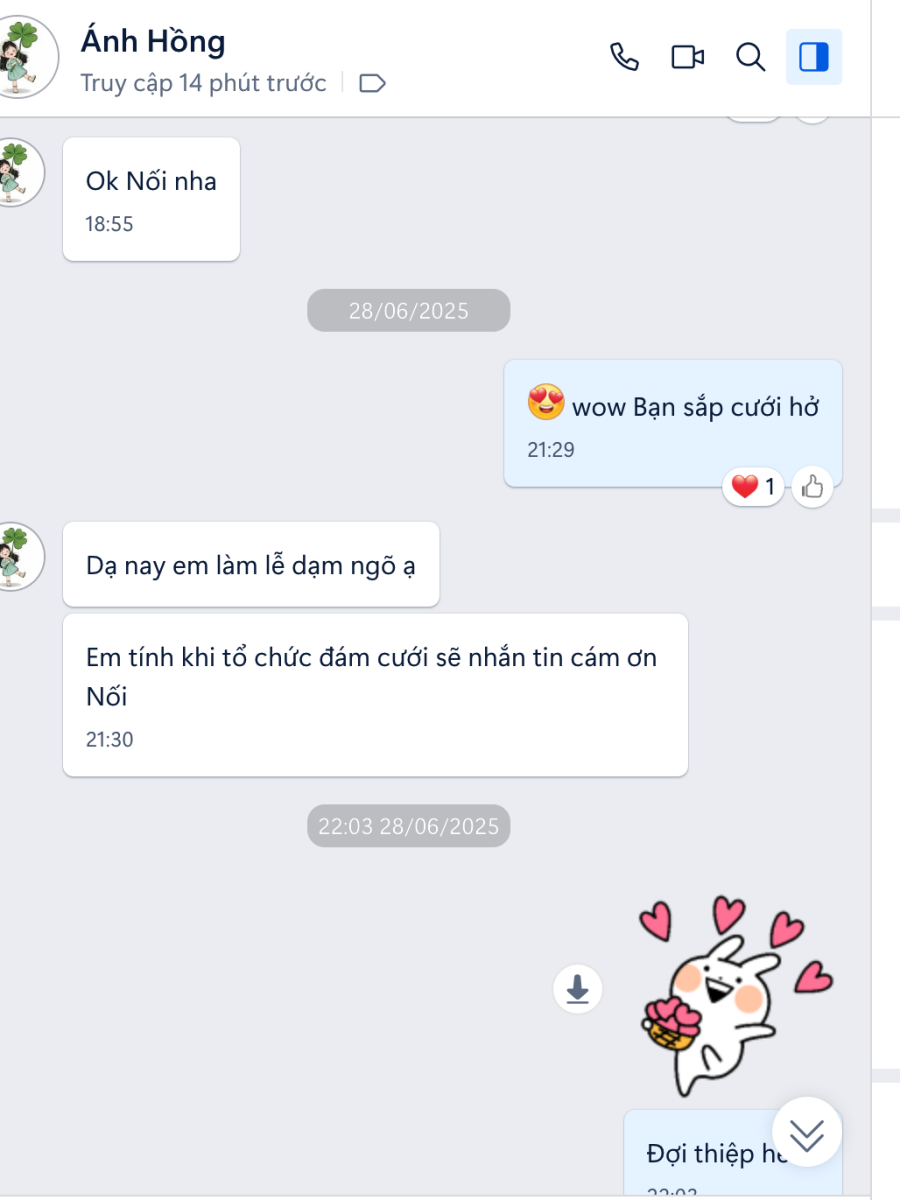View heart reaction count on wow message
900x1200 pixels.
coord(753,488)
